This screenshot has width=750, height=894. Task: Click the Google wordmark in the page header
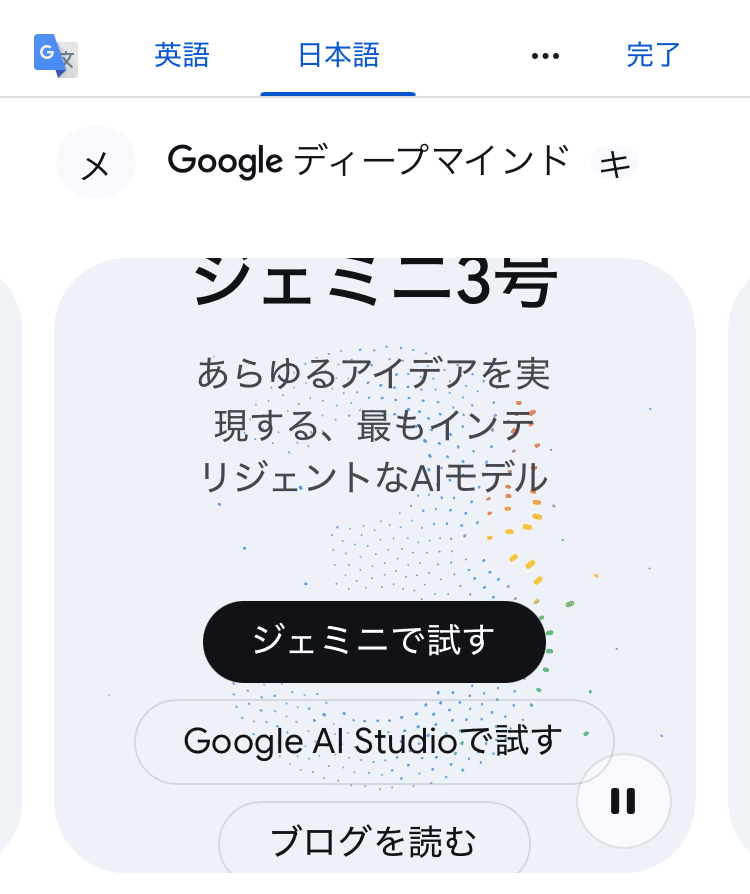coord(224,161)
